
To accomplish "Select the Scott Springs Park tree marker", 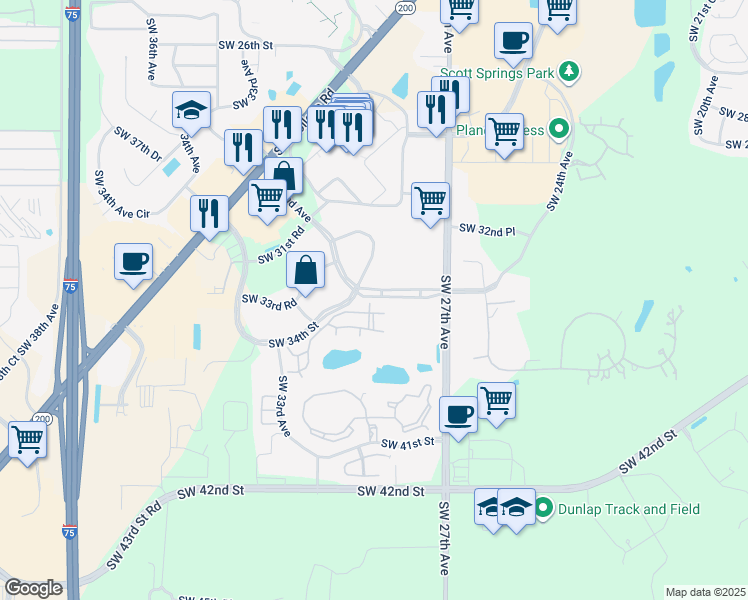I will (x=568, y=71).
